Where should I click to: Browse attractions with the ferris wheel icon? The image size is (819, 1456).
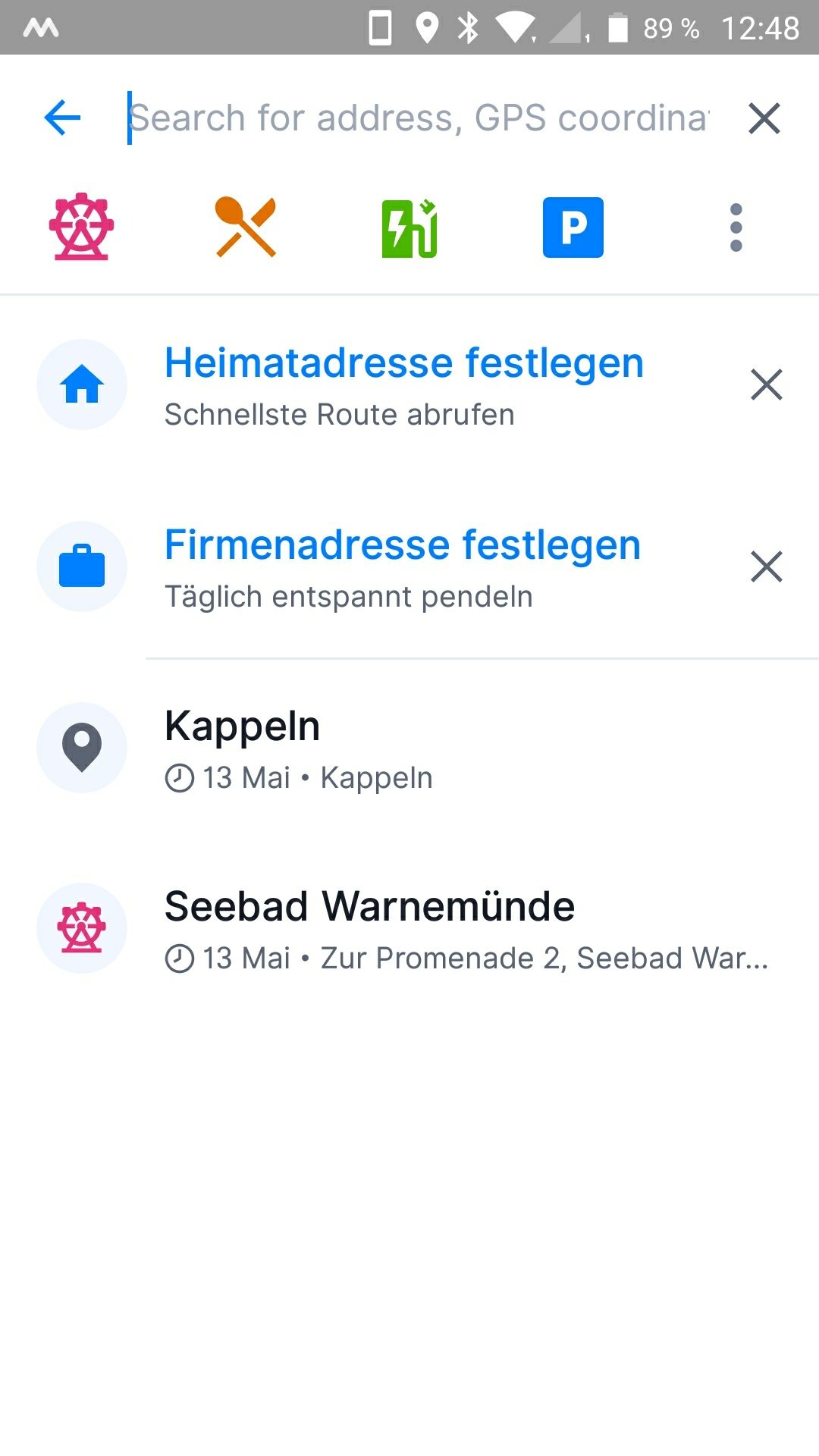click(x=82, y=227)
